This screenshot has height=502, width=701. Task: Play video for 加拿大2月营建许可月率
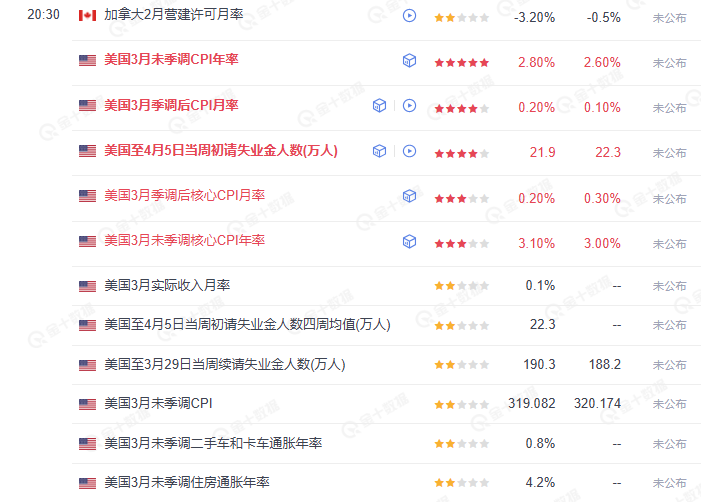[409, 16]
